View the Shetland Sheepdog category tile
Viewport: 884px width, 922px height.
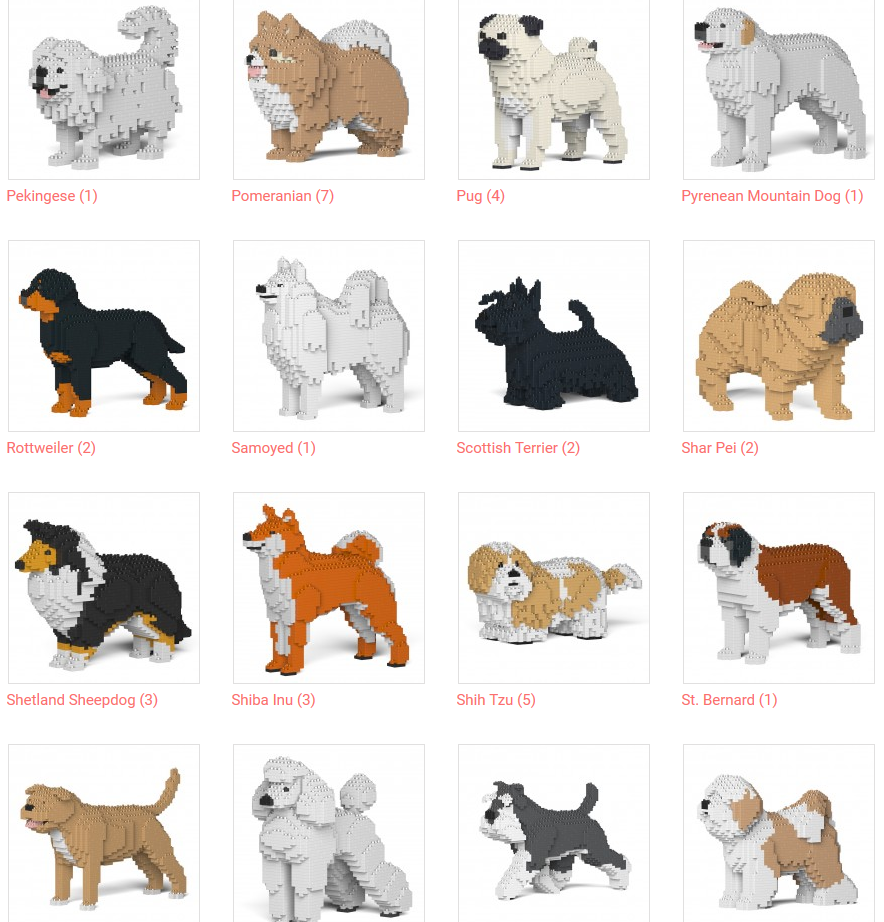(103, 587)
